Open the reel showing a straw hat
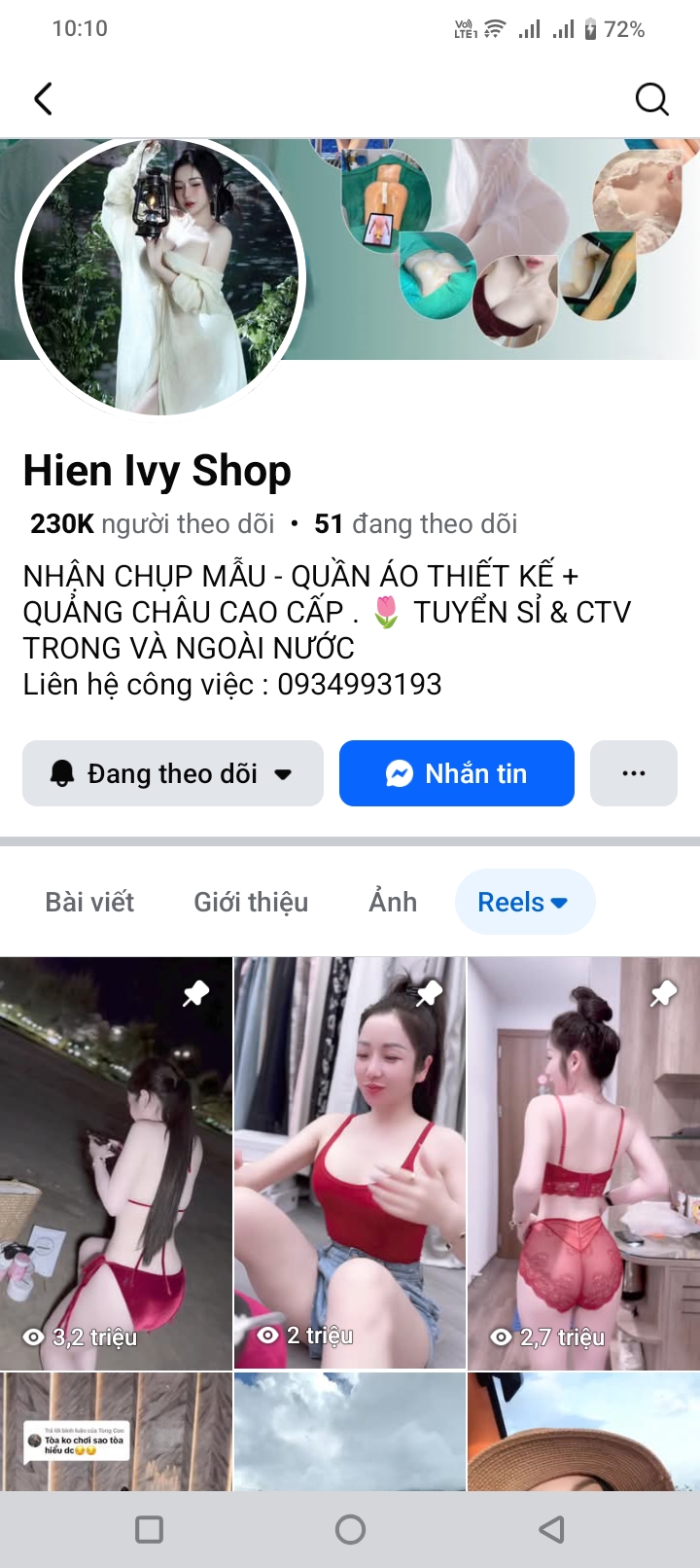 coord(583,1432)
